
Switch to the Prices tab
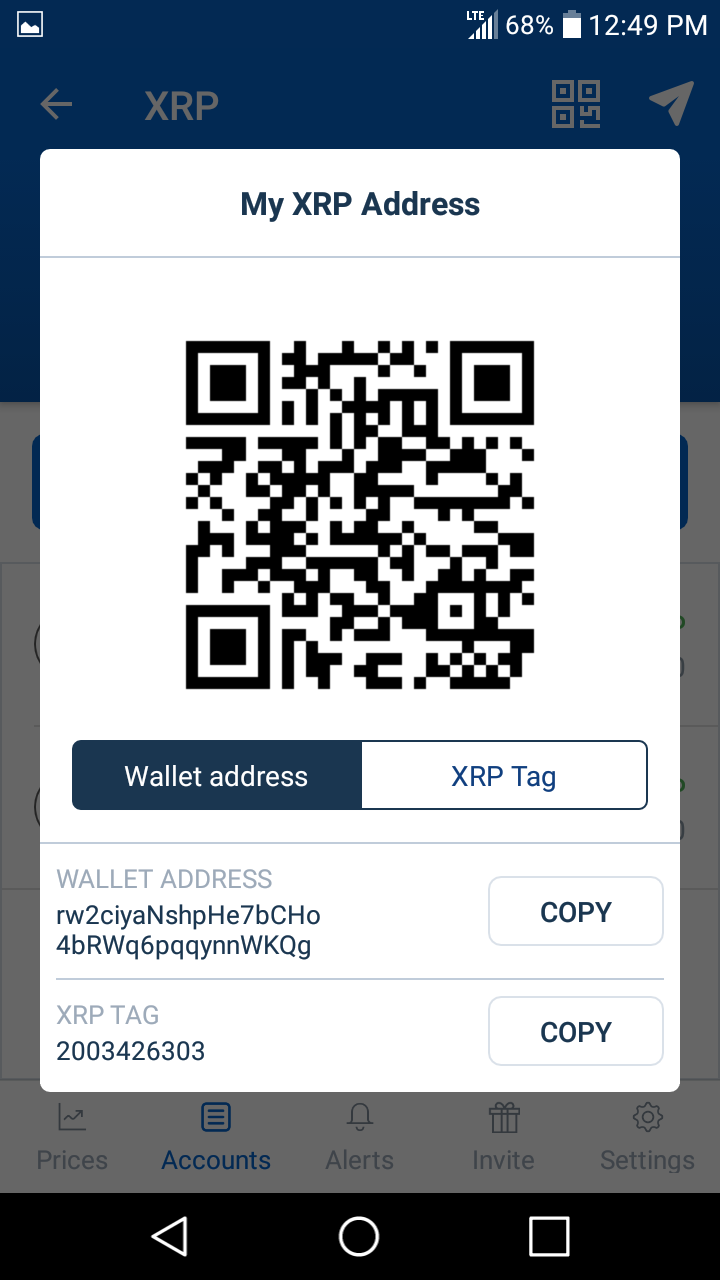(x=72, y=1138)
